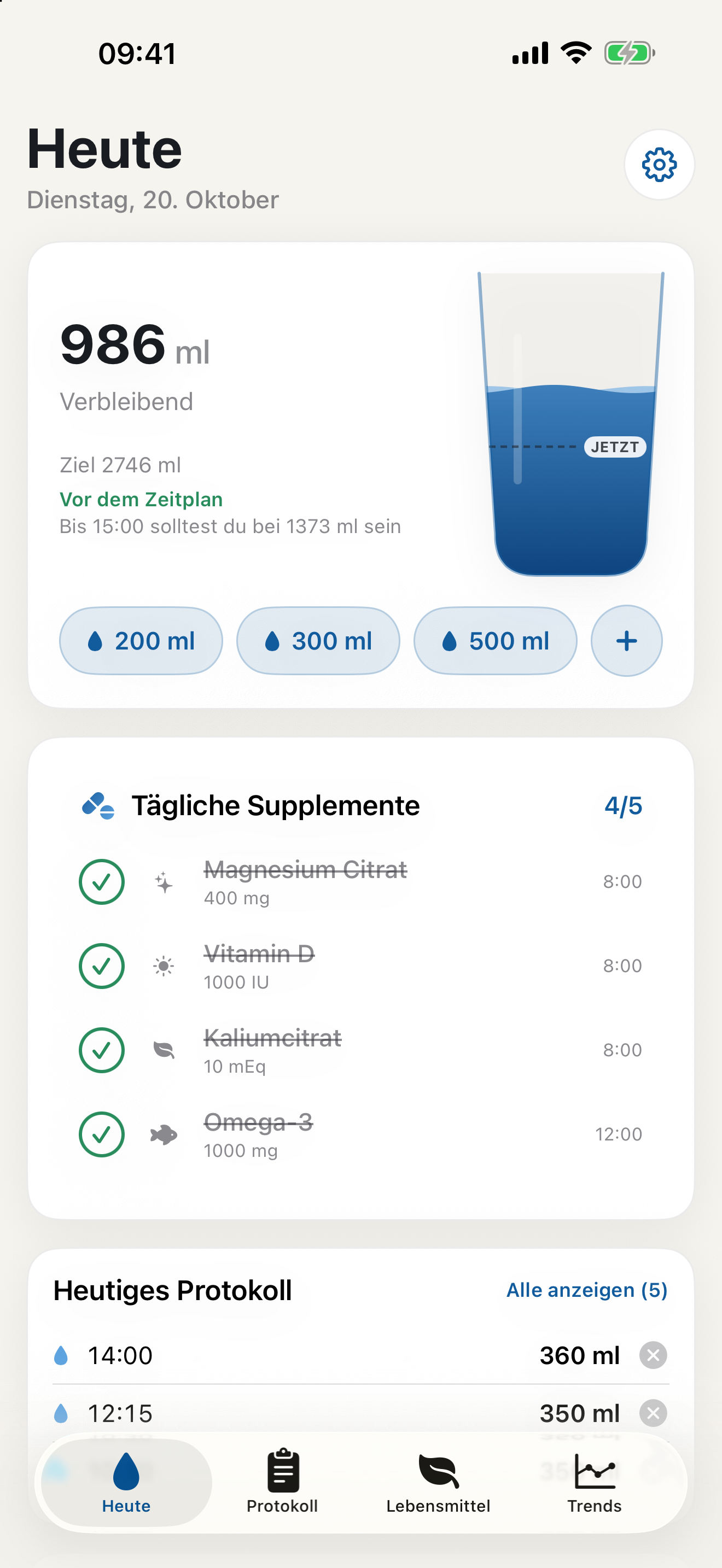Tap the plus button for custom amount
Screen dimensions: 722x1568
[626, 640]
